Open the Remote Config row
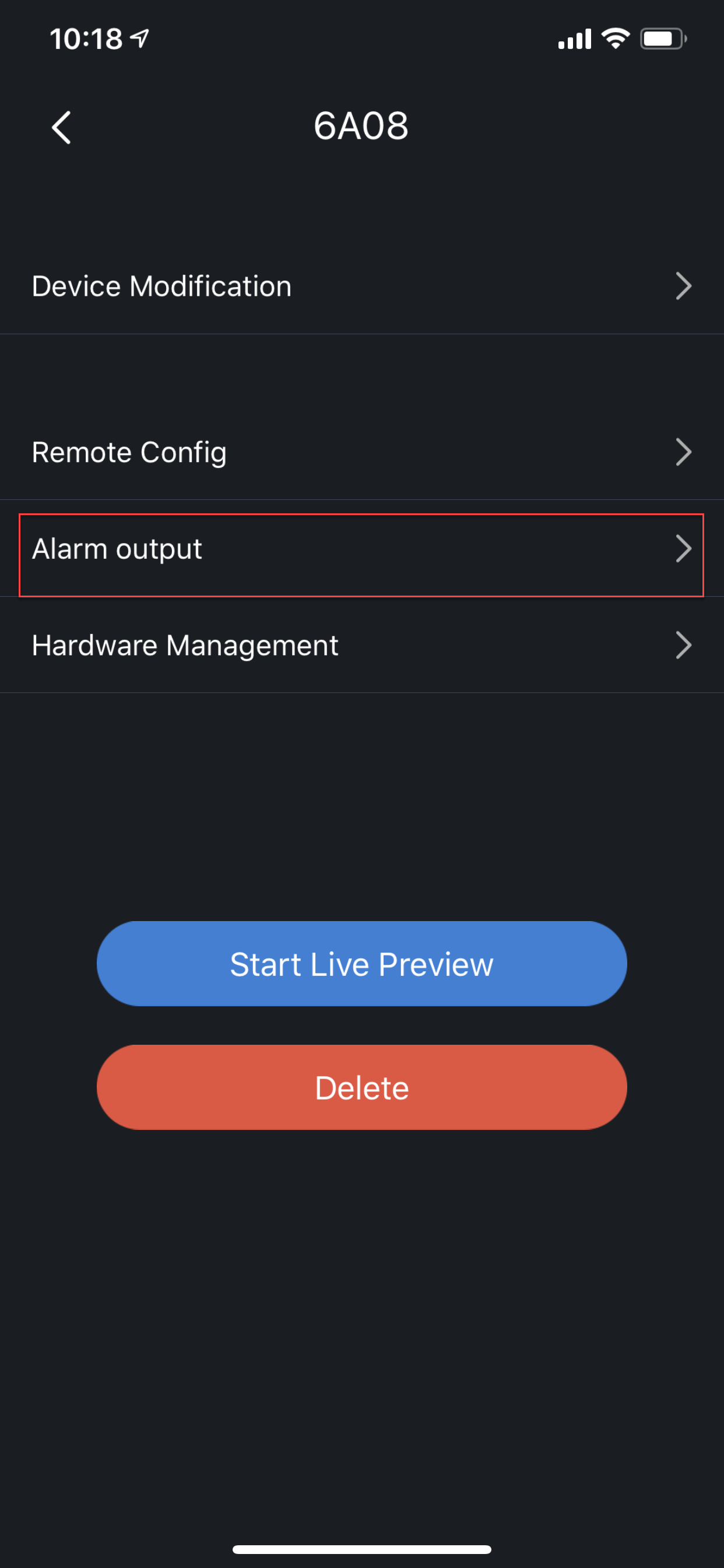 361,452
